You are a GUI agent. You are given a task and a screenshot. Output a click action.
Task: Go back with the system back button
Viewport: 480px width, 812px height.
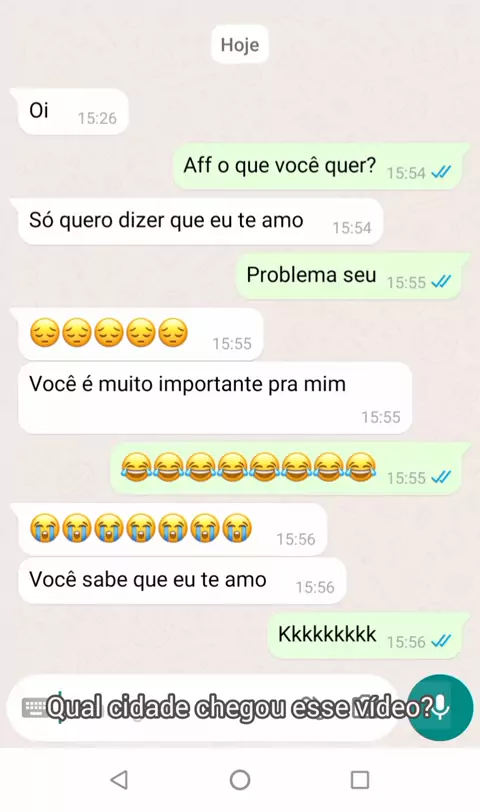(x=120, y=779)
